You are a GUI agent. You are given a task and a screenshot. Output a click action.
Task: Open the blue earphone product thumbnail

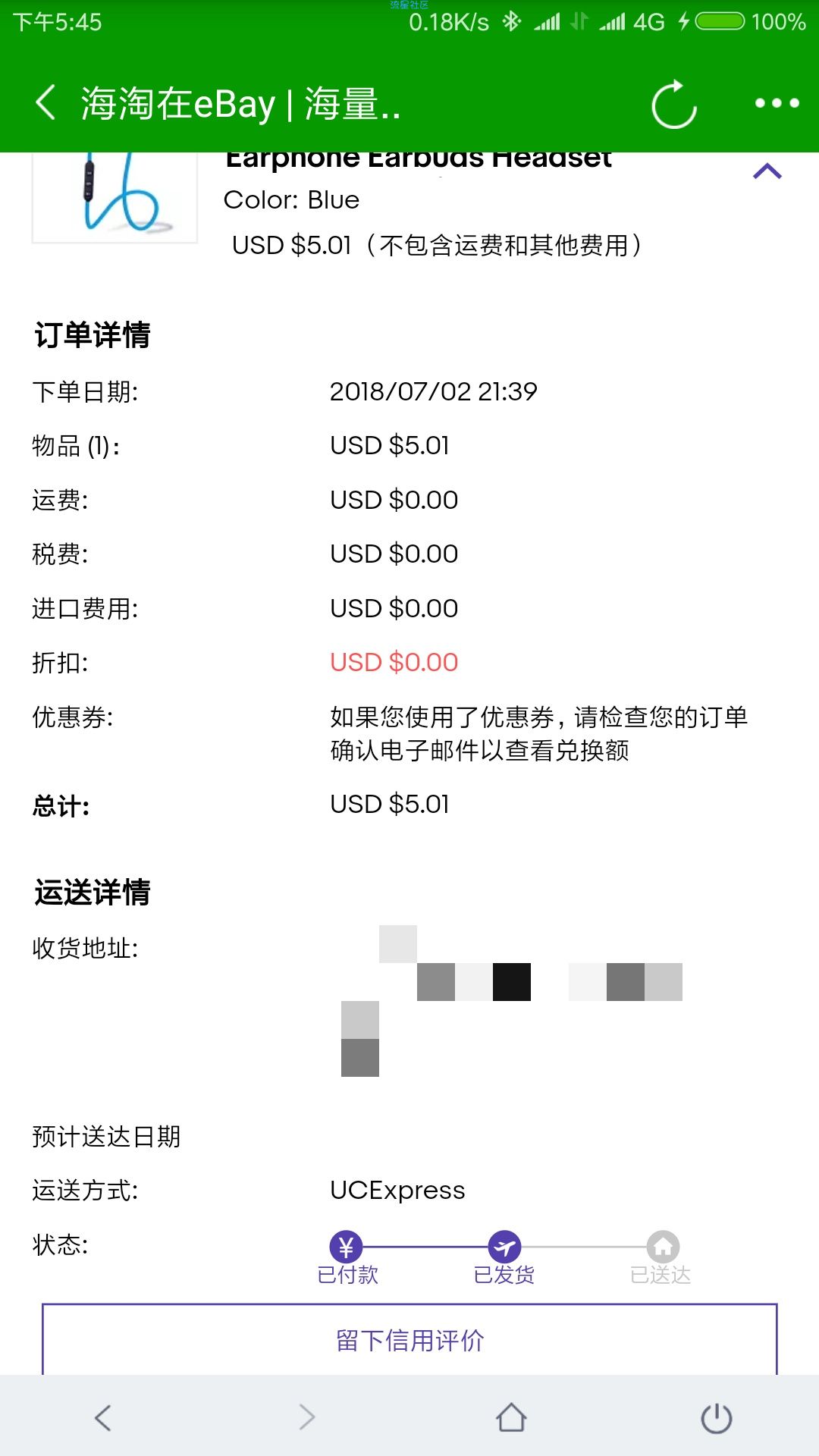coord(115,197)
